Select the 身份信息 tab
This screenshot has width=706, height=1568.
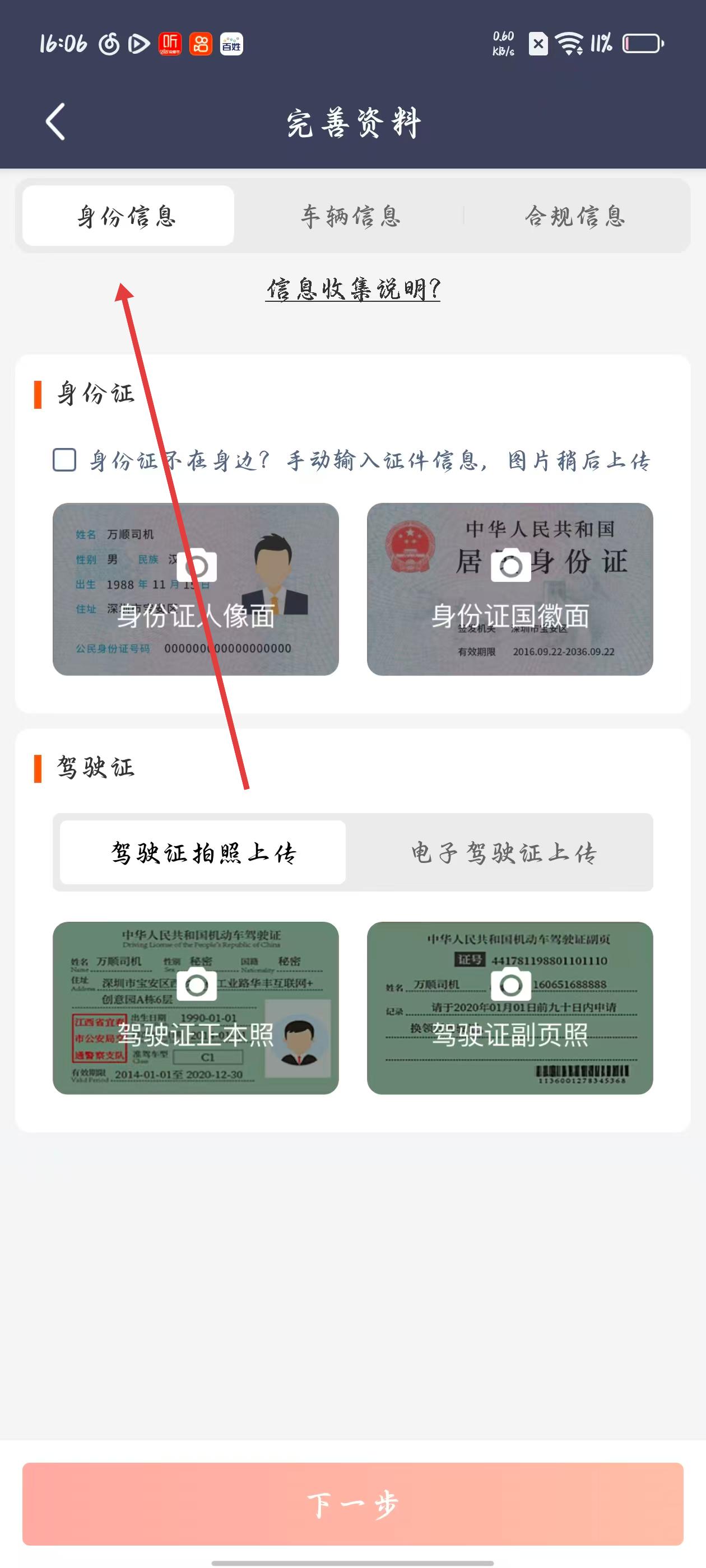tap(128, 216)
